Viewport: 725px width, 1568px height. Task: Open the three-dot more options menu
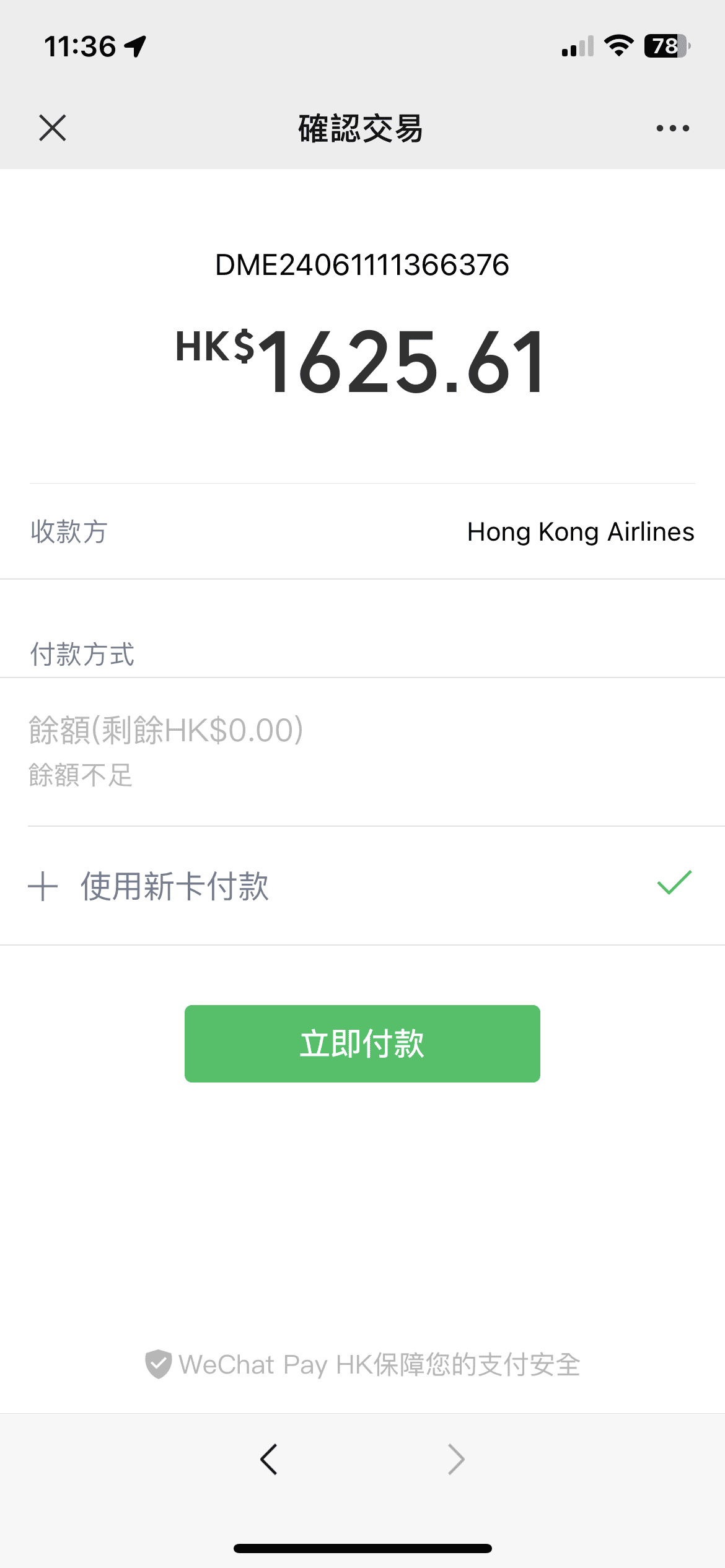pos(672,128)
